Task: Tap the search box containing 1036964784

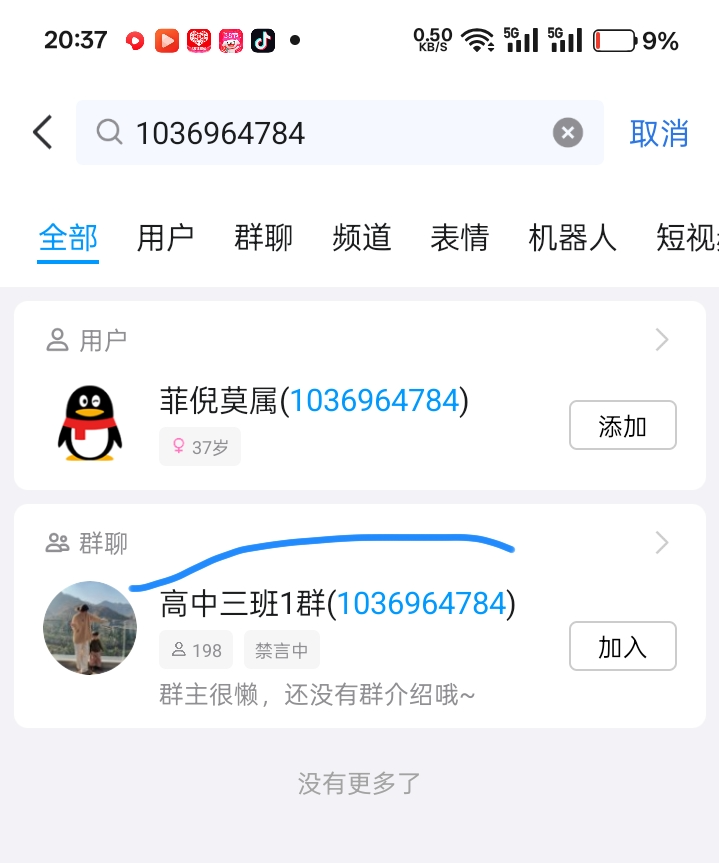Action: click(x=330, y=133)
